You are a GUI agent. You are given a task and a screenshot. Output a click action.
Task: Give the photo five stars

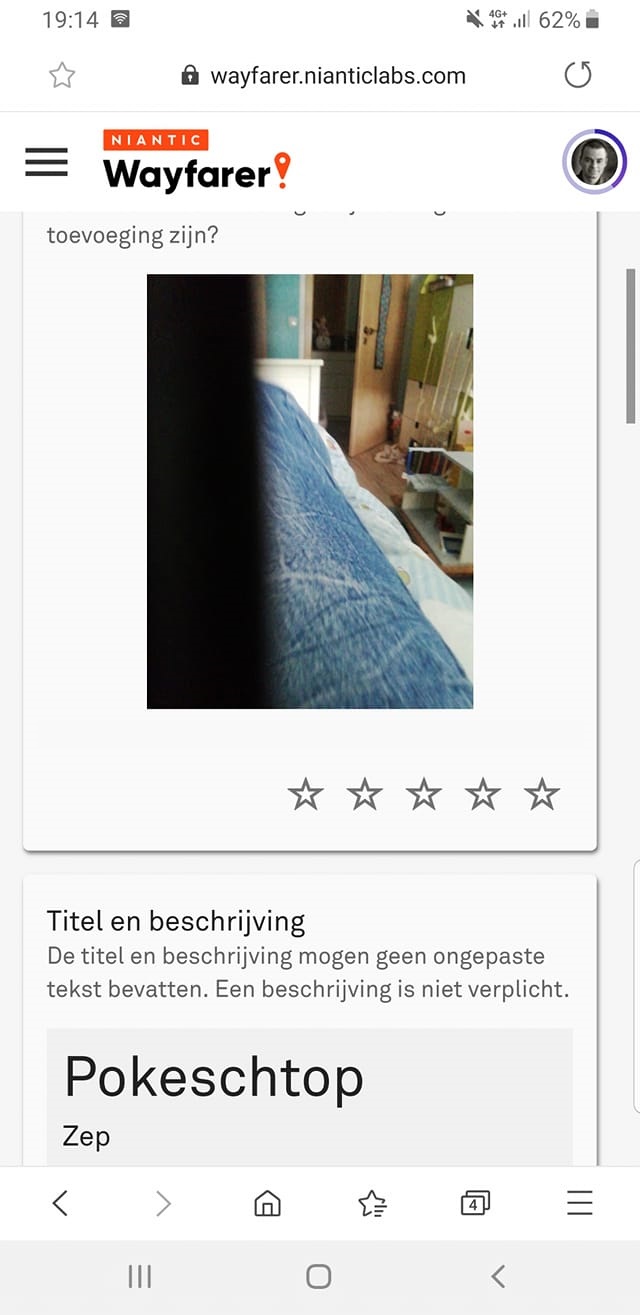[x=542, y=795]
